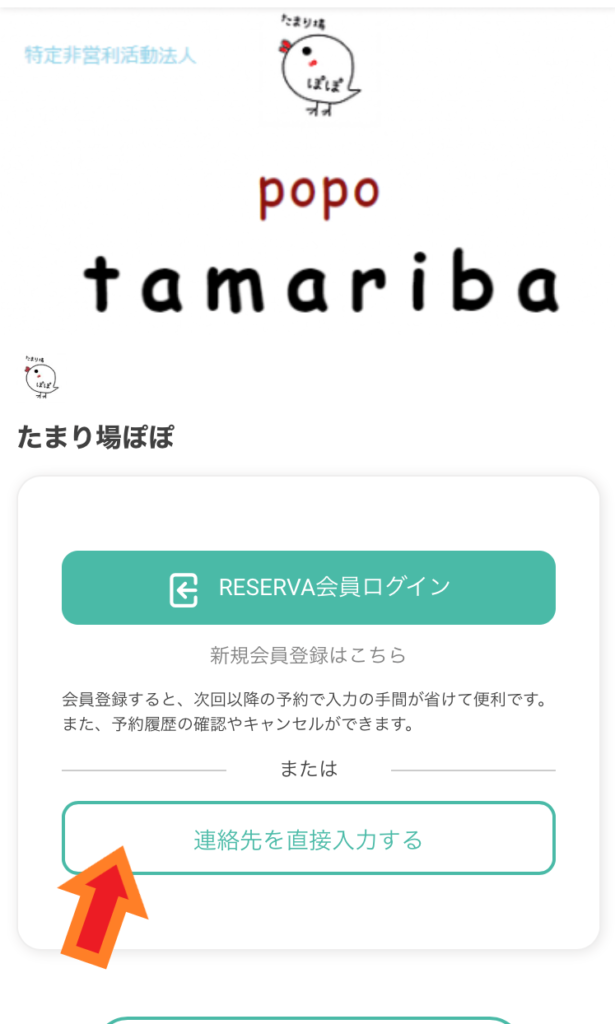This screenshot has height=1024, width=615.
Task: Tap the RESERVA会員ログイン button
Action: tap(308, 588)
